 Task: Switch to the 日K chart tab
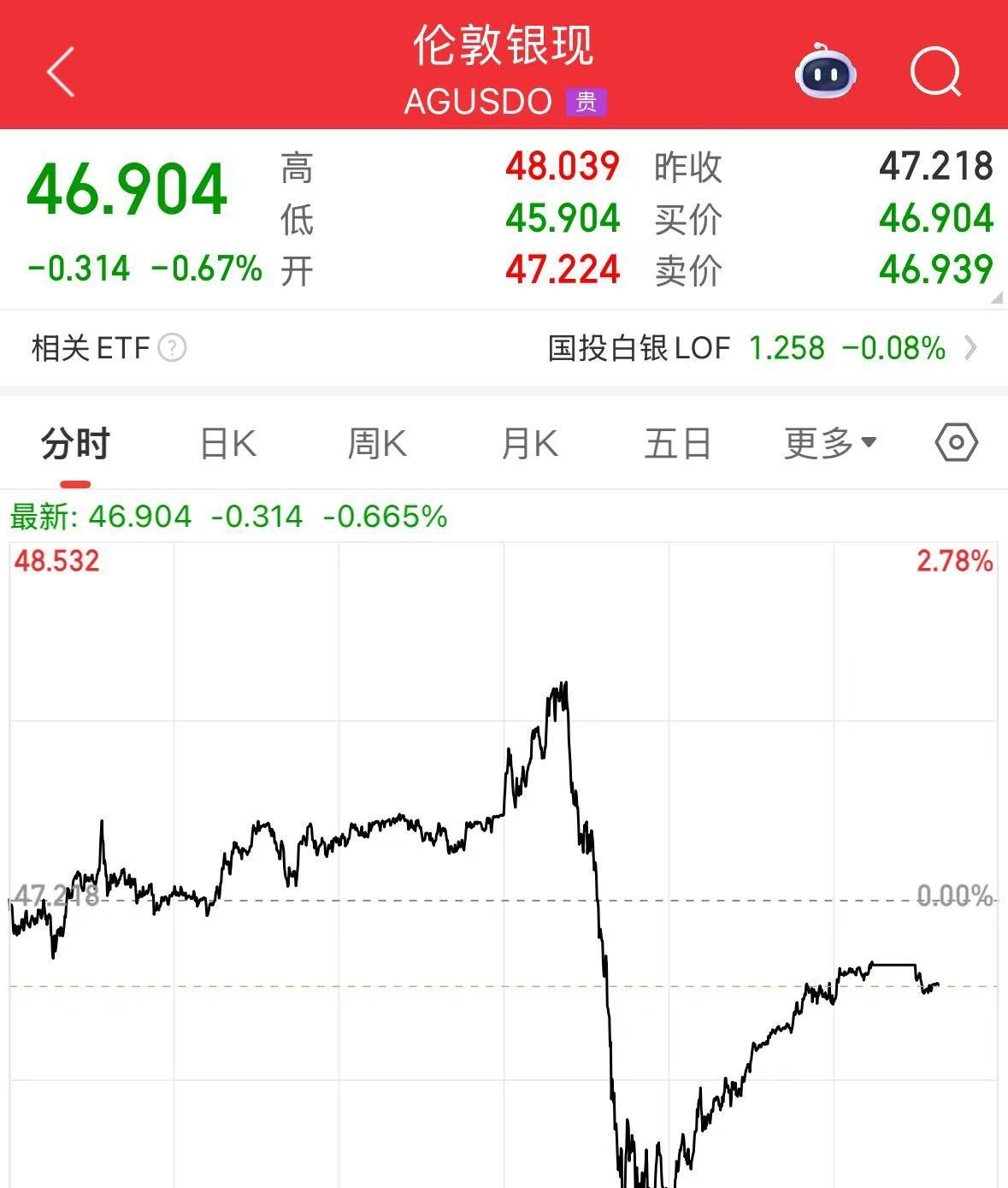[227, 444]
